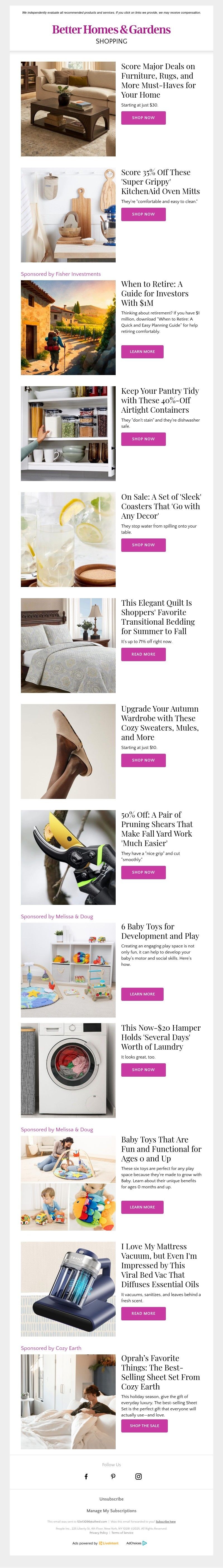The image size is (223, 1568).
Task: Read more about the elegant quilt
Action: tap(143, 654)
